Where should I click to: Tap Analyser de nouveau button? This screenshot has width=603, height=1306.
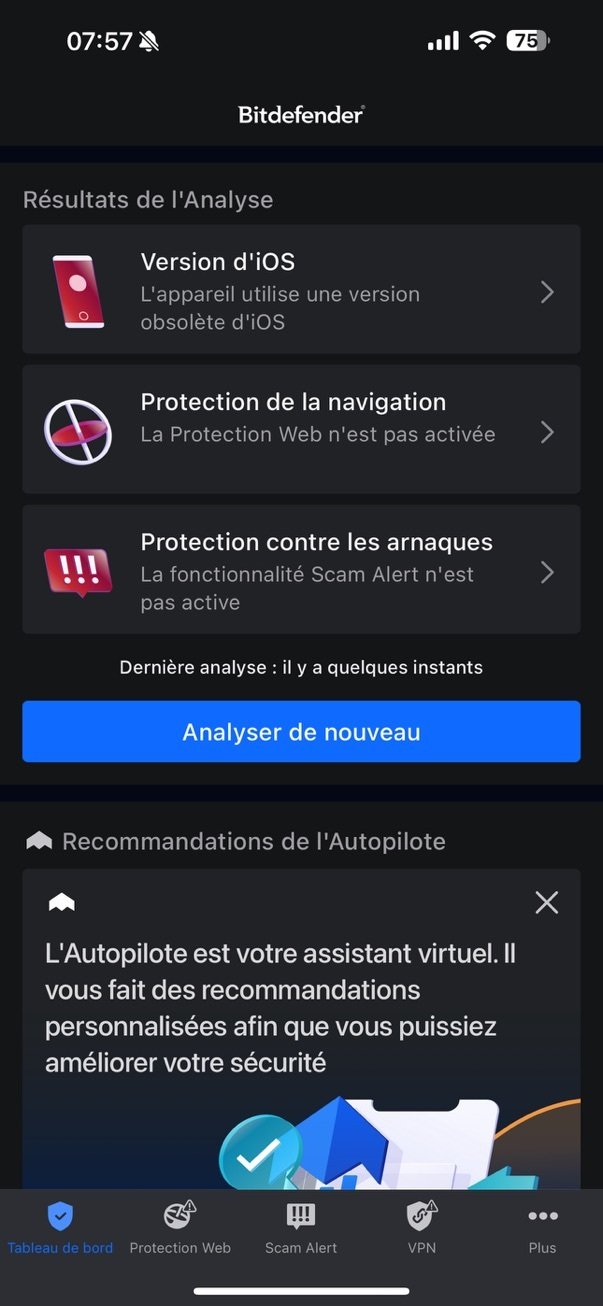click(301, 732)
